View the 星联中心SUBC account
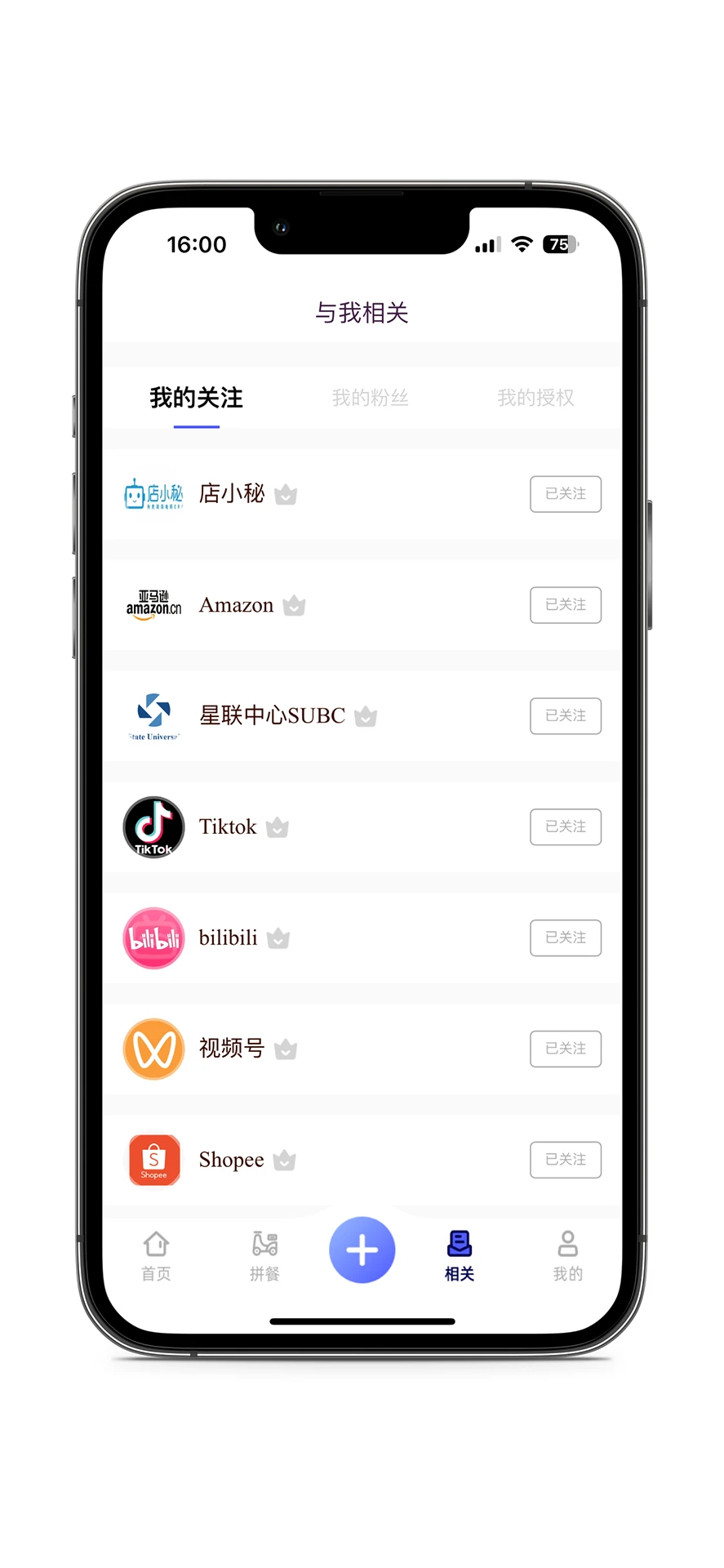The image size is (724, 1568). [x=272, y=716]
